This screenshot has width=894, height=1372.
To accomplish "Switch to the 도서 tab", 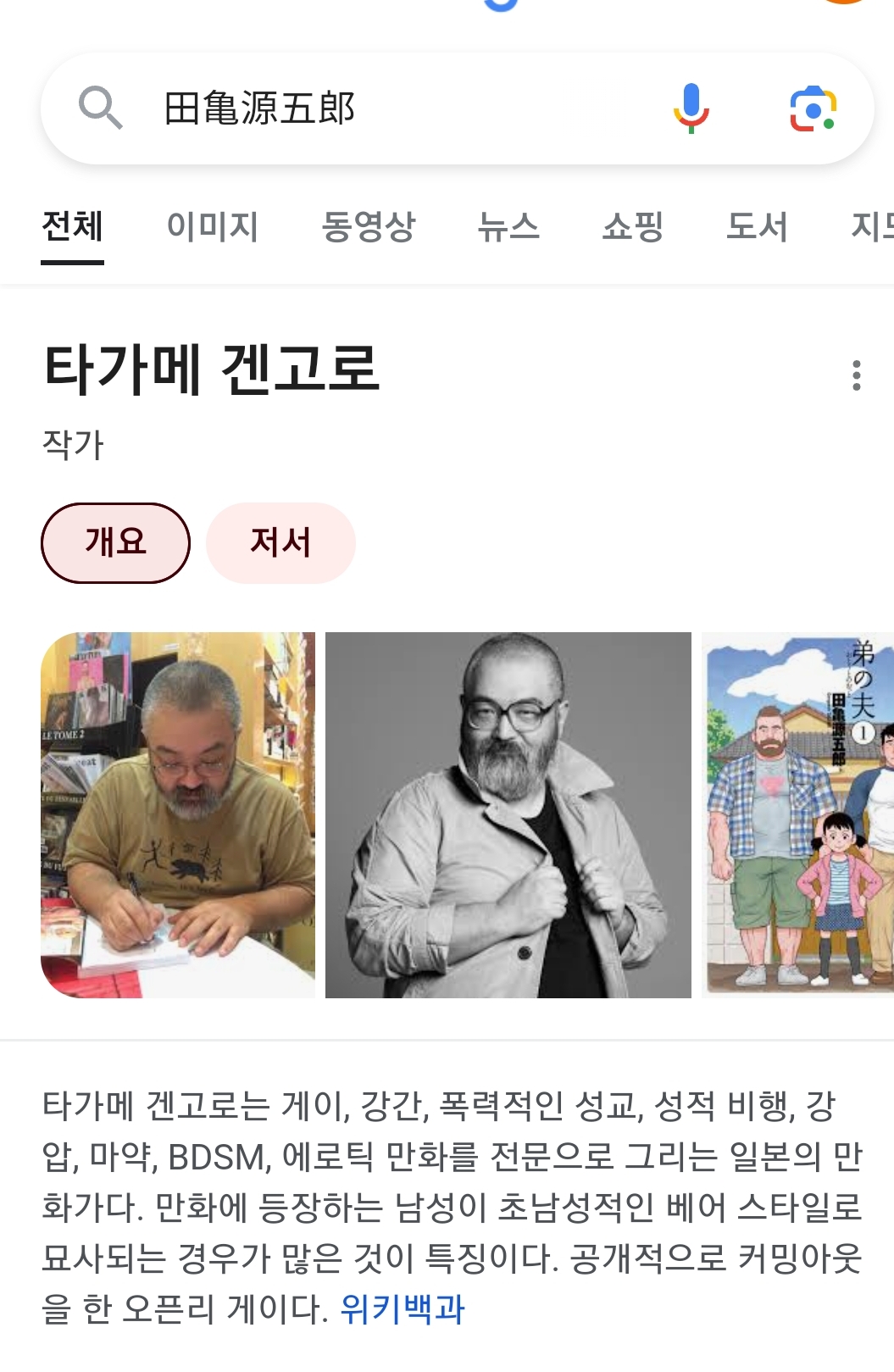I will [757, 227].
